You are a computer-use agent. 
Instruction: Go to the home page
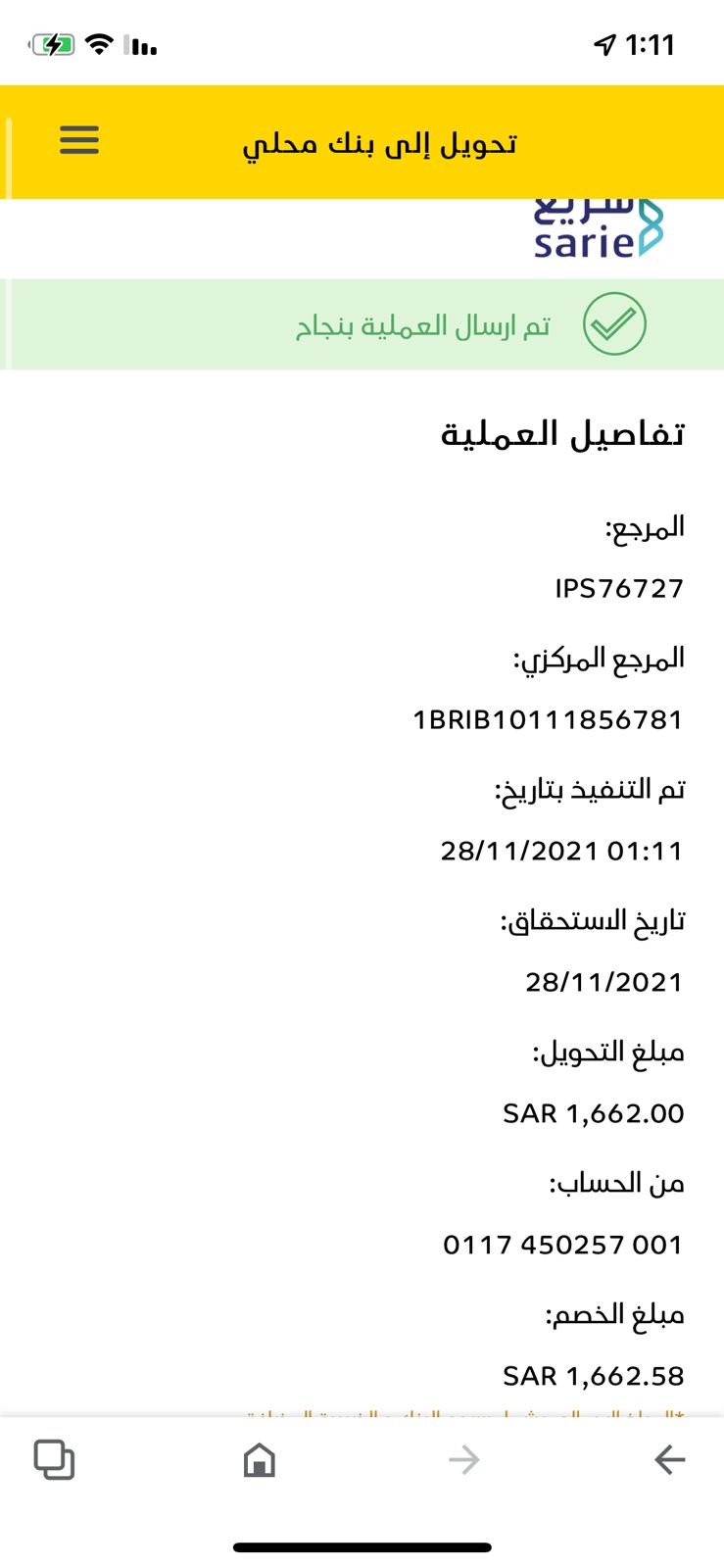(x=259, y=1460)
